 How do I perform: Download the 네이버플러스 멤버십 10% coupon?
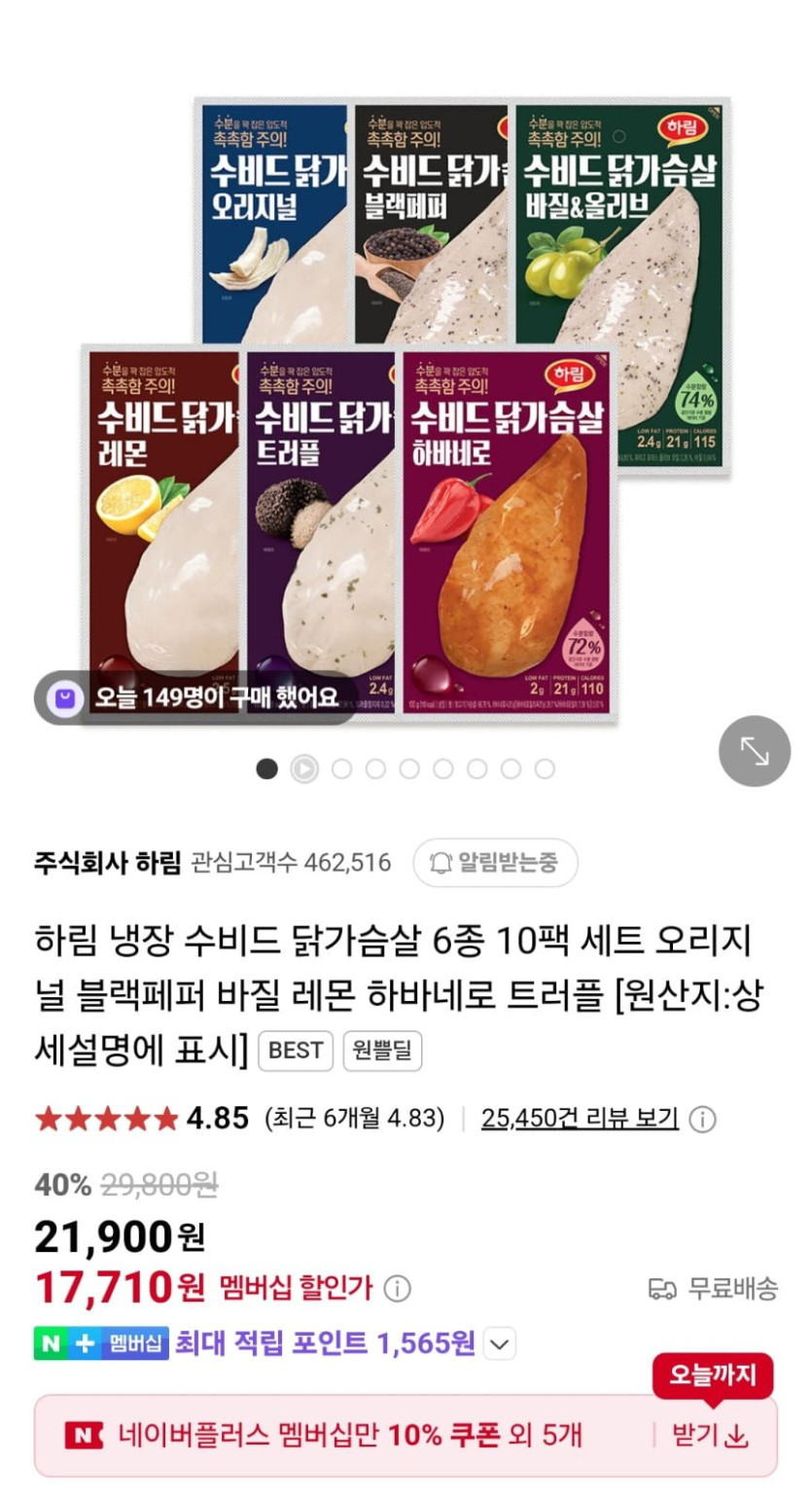[x=711, y=1435]
